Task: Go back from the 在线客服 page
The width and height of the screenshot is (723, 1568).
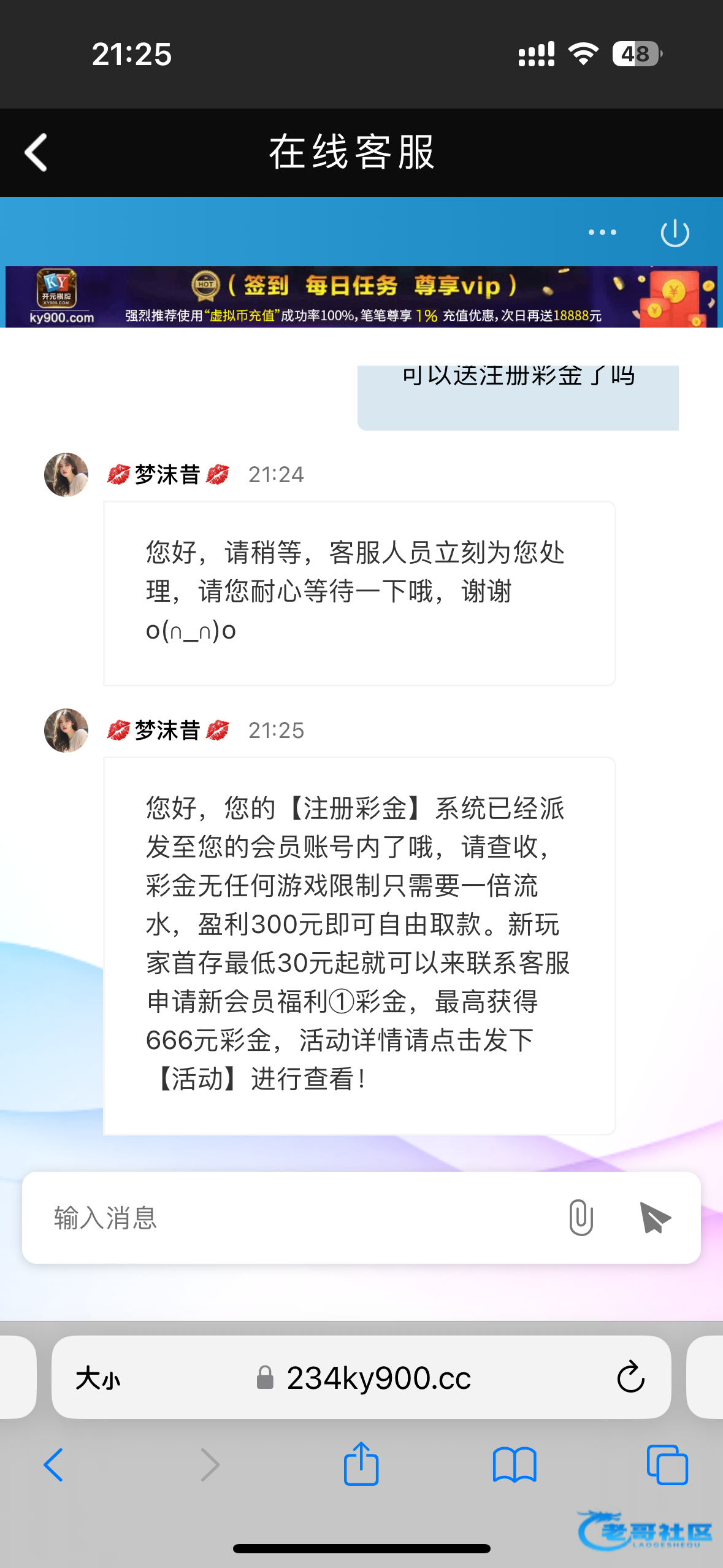Action: coord(36,152)
